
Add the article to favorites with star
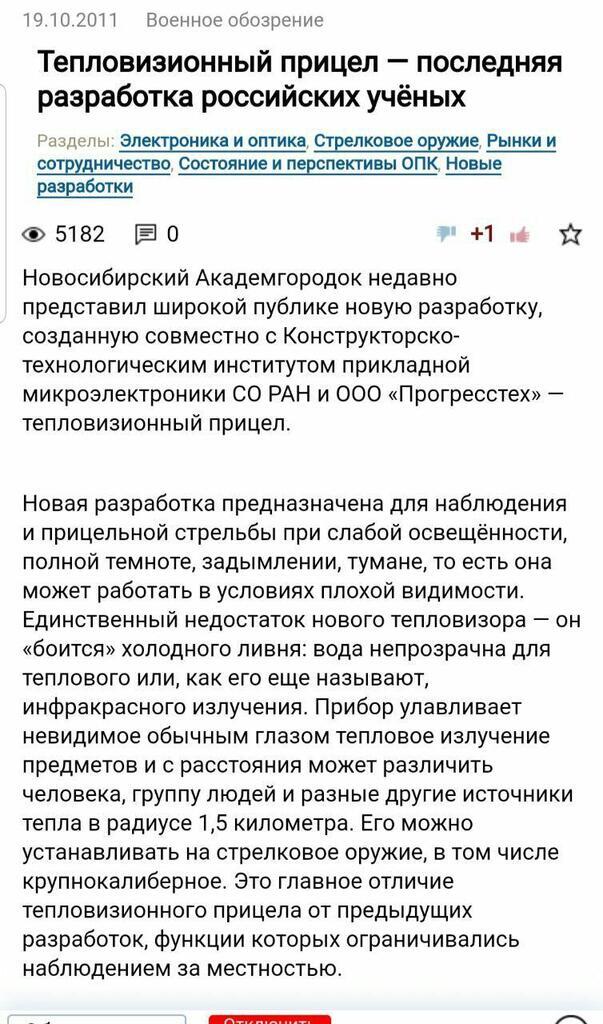(570, 235)
